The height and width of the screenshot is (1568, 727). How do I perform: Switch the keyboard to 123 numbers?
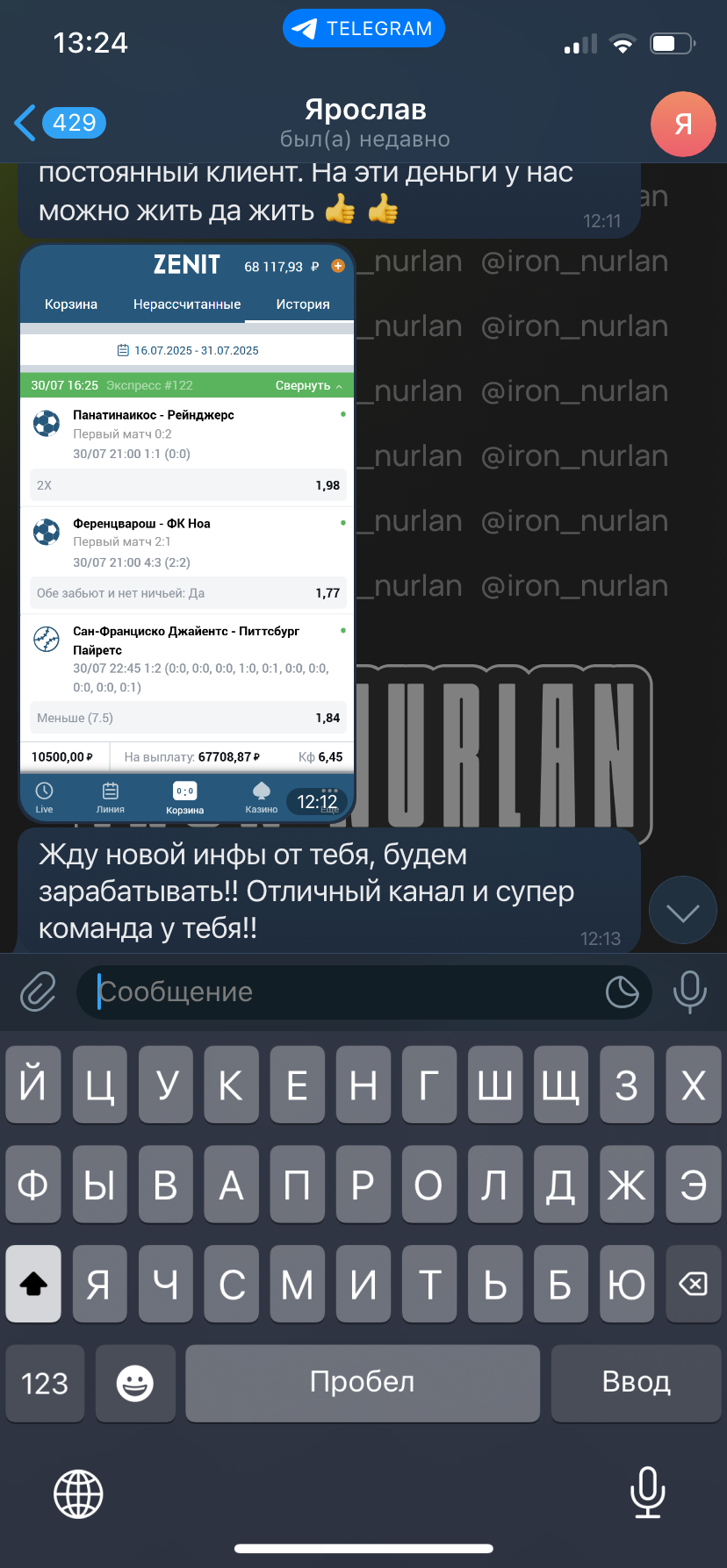pos(45,1383)
